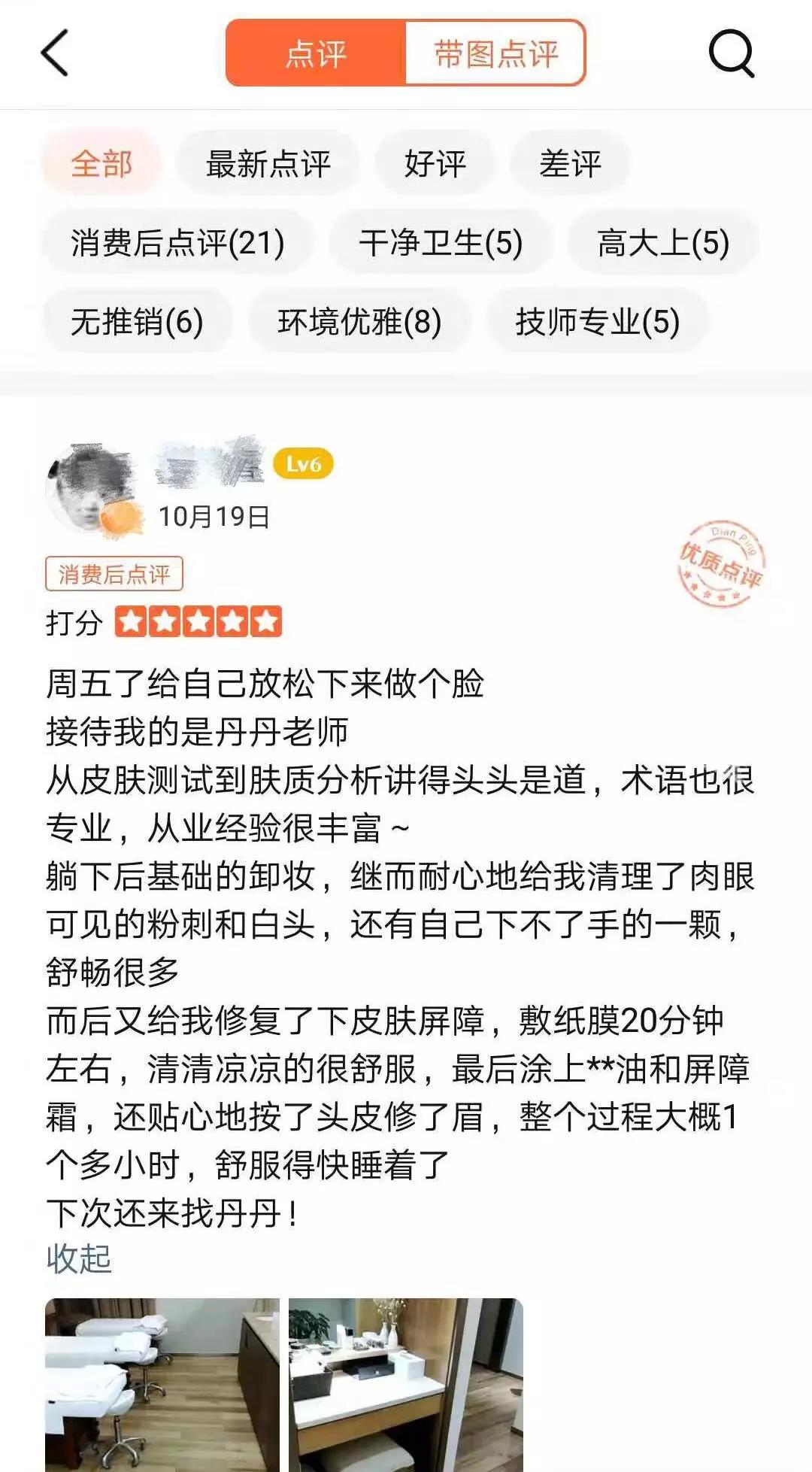Choose the 技师专业(5) tag
Screen dimensions: 812x1472
click(598, 321)
